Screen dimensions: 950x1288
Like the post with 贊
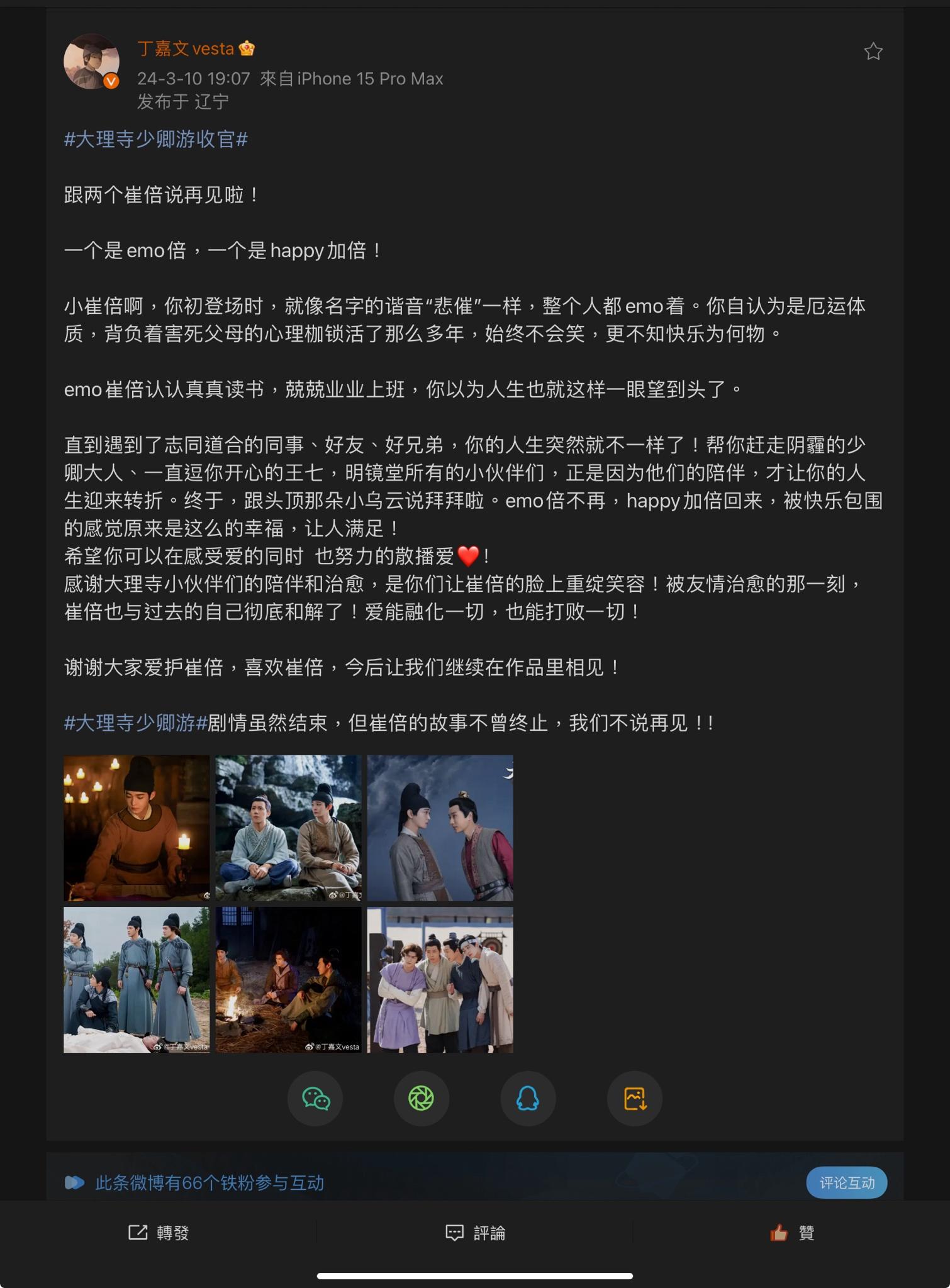coord(792,1233)
